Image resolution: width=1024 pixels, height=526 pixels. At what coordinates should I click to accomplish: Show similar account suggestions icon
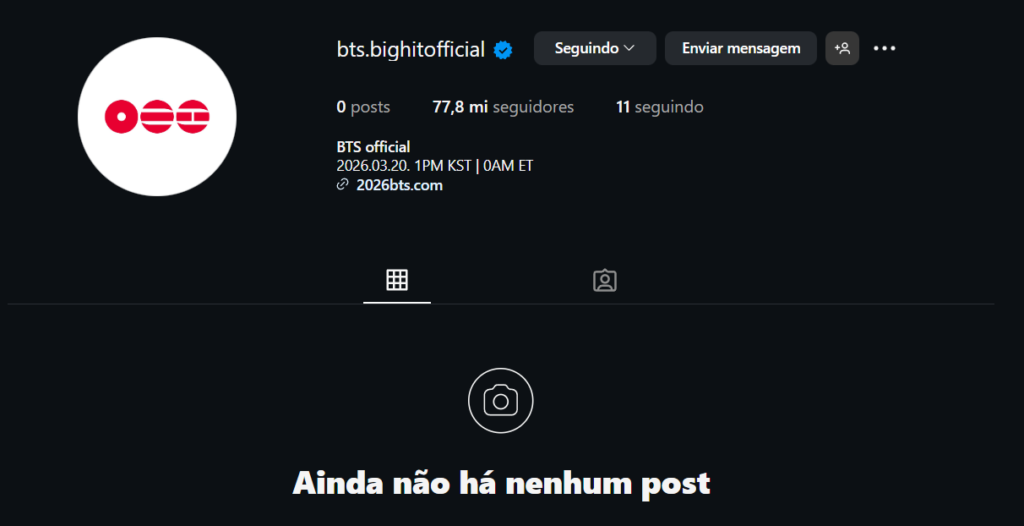click(x=842, y=48)
